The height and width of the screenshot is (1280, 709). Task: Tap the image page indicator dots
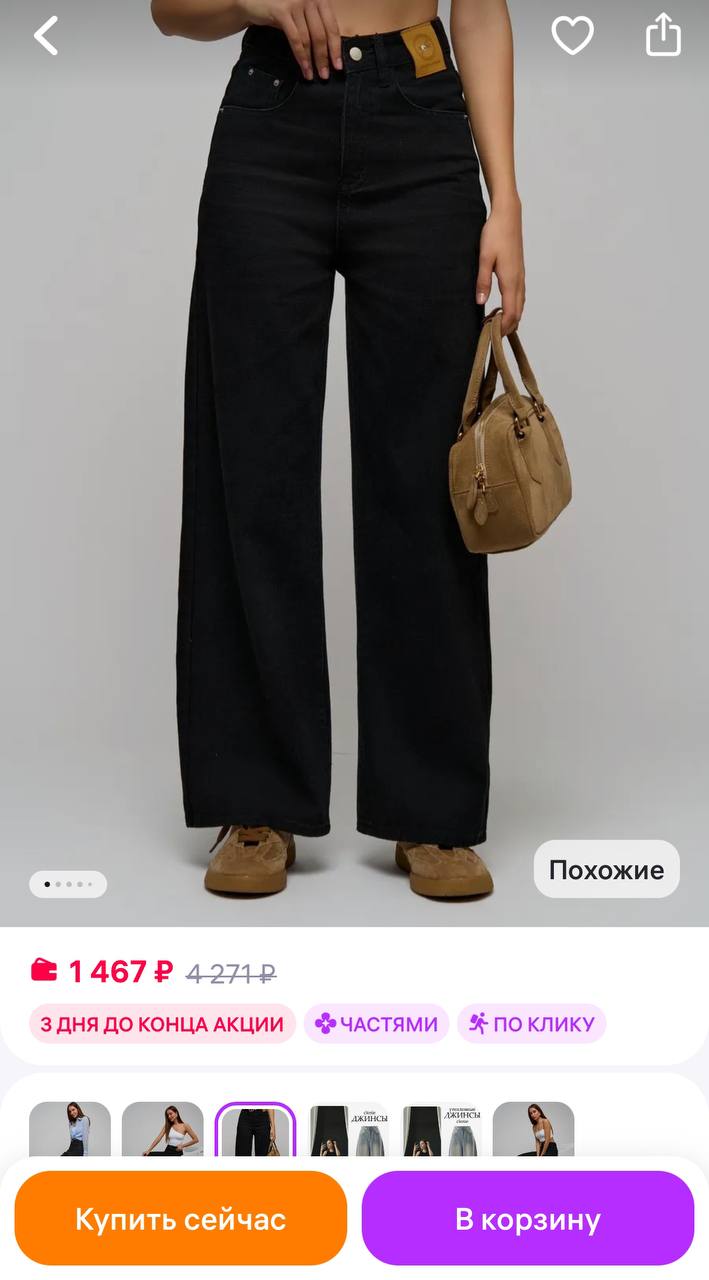(68, 884)
